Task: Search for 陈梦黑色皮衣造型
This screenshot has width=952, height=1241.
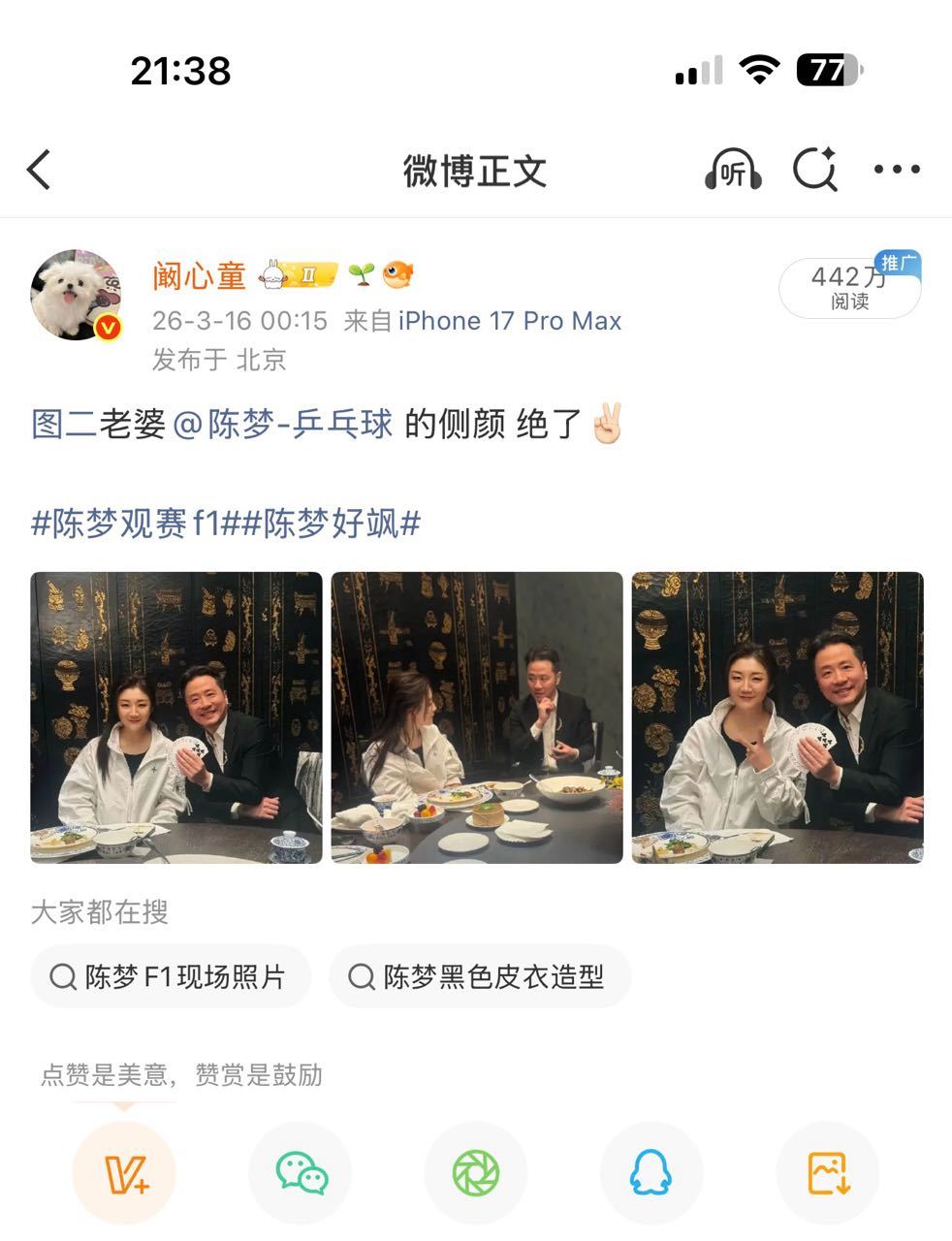Action: click(x=481, y=977)
